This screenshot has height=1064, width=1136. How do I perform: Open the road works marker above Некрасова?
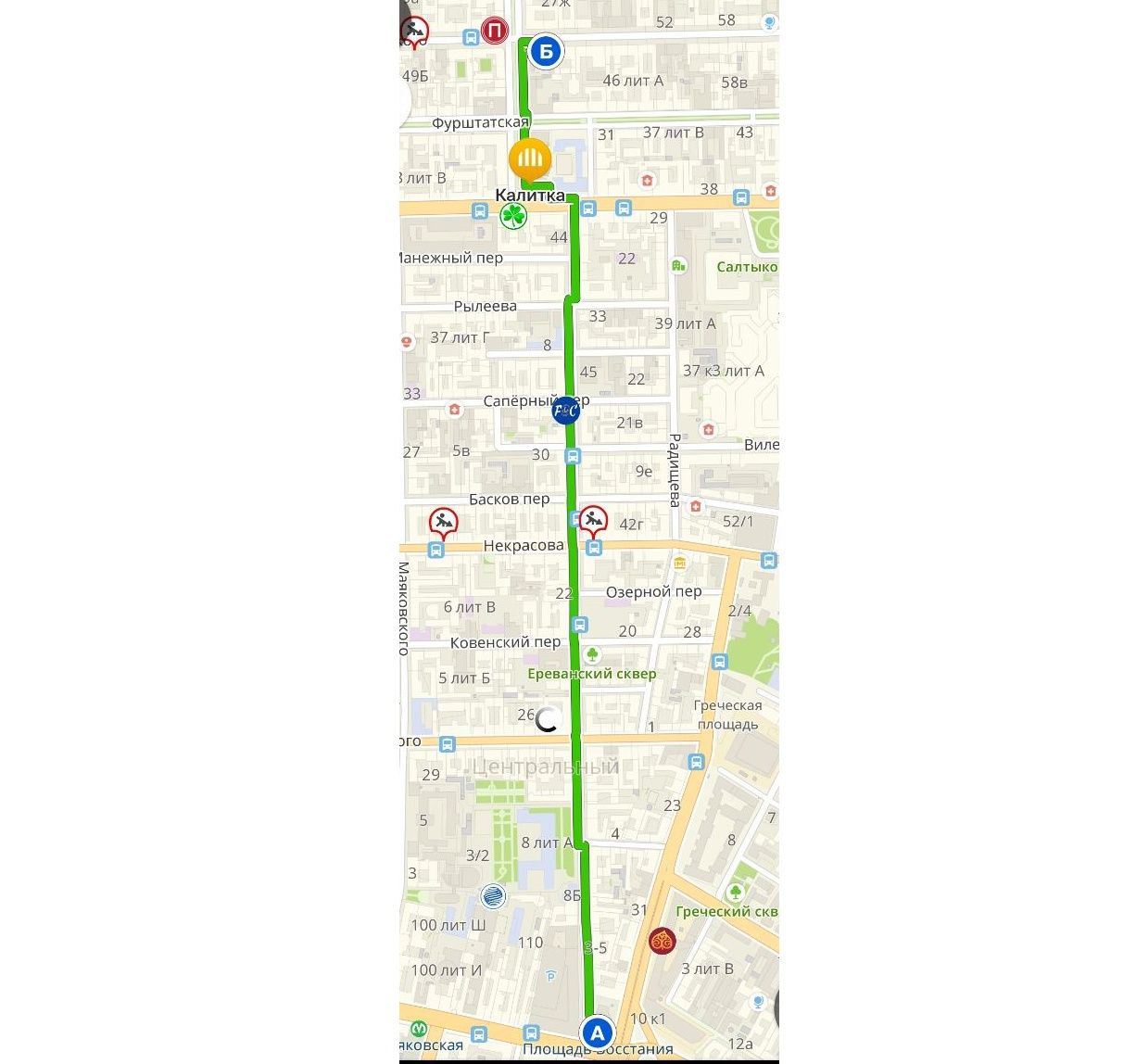(x=444, y=522)
